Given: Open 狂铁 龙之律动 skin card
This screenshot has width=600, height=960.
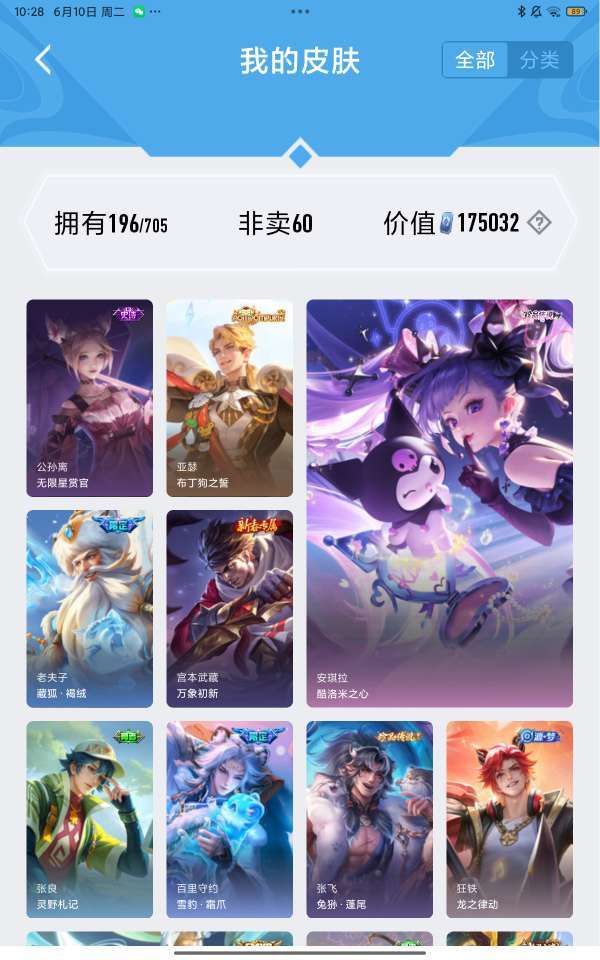Looking at the screenshot, I should pos(509,818).
